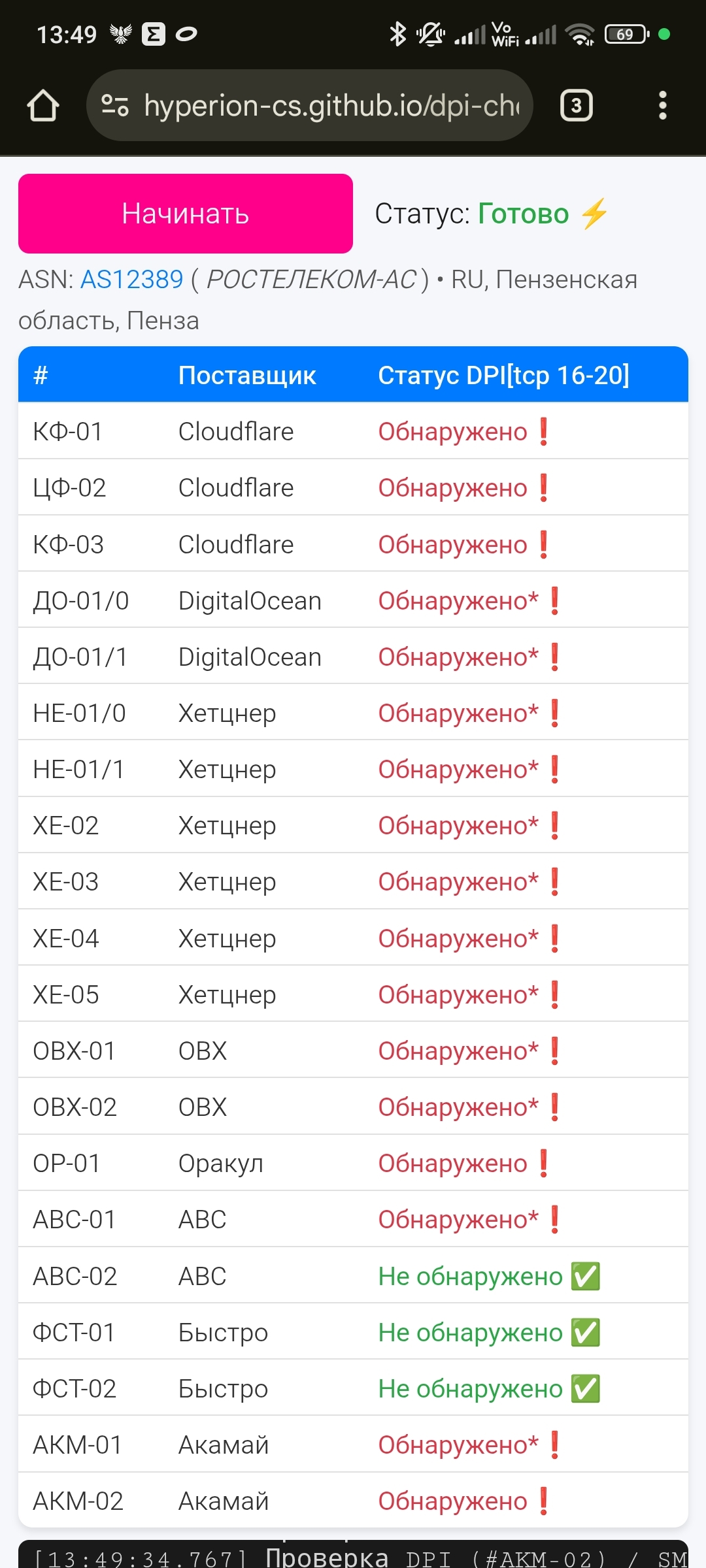View site info icon in address bar

point(115,106)
